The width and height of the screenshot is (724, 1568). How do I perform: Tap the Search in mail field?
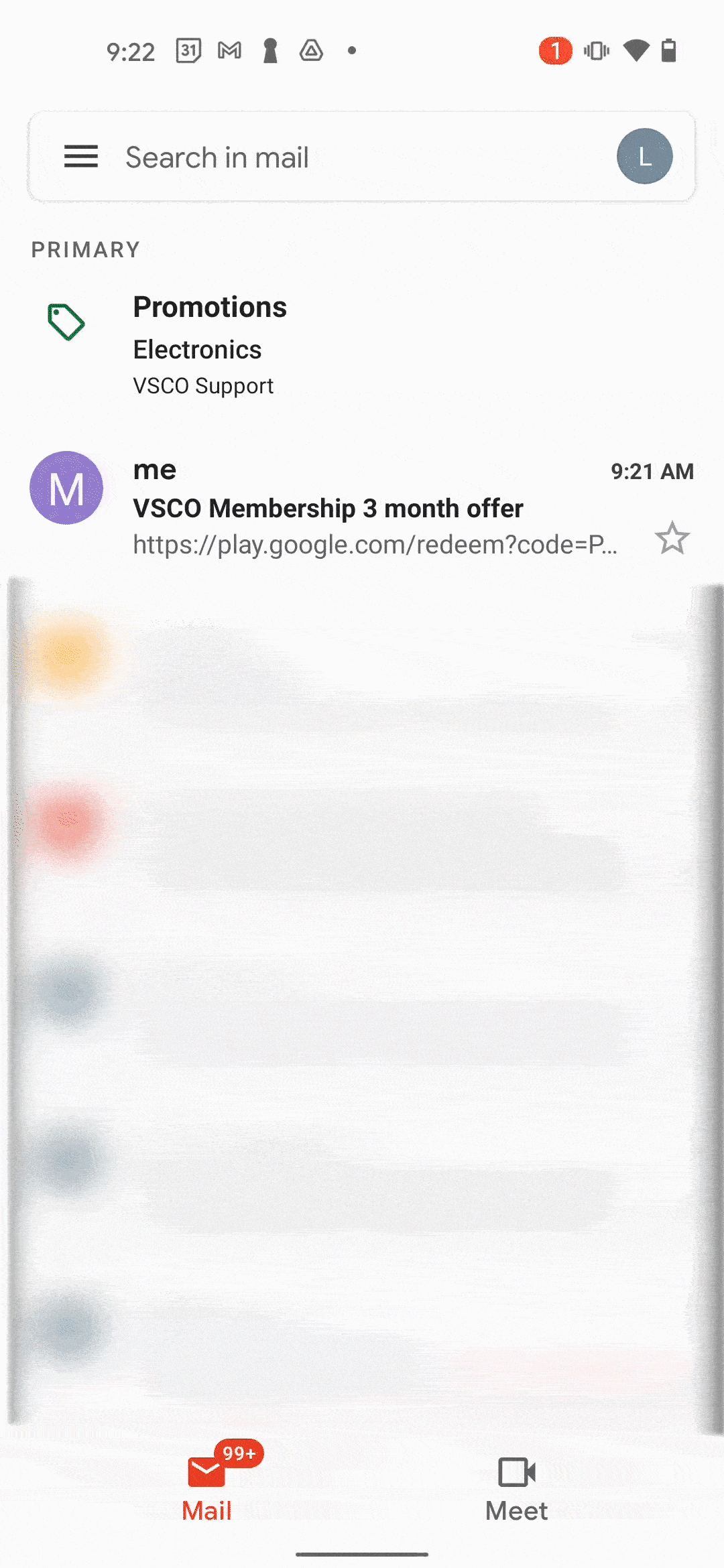(x=361, y=157)
